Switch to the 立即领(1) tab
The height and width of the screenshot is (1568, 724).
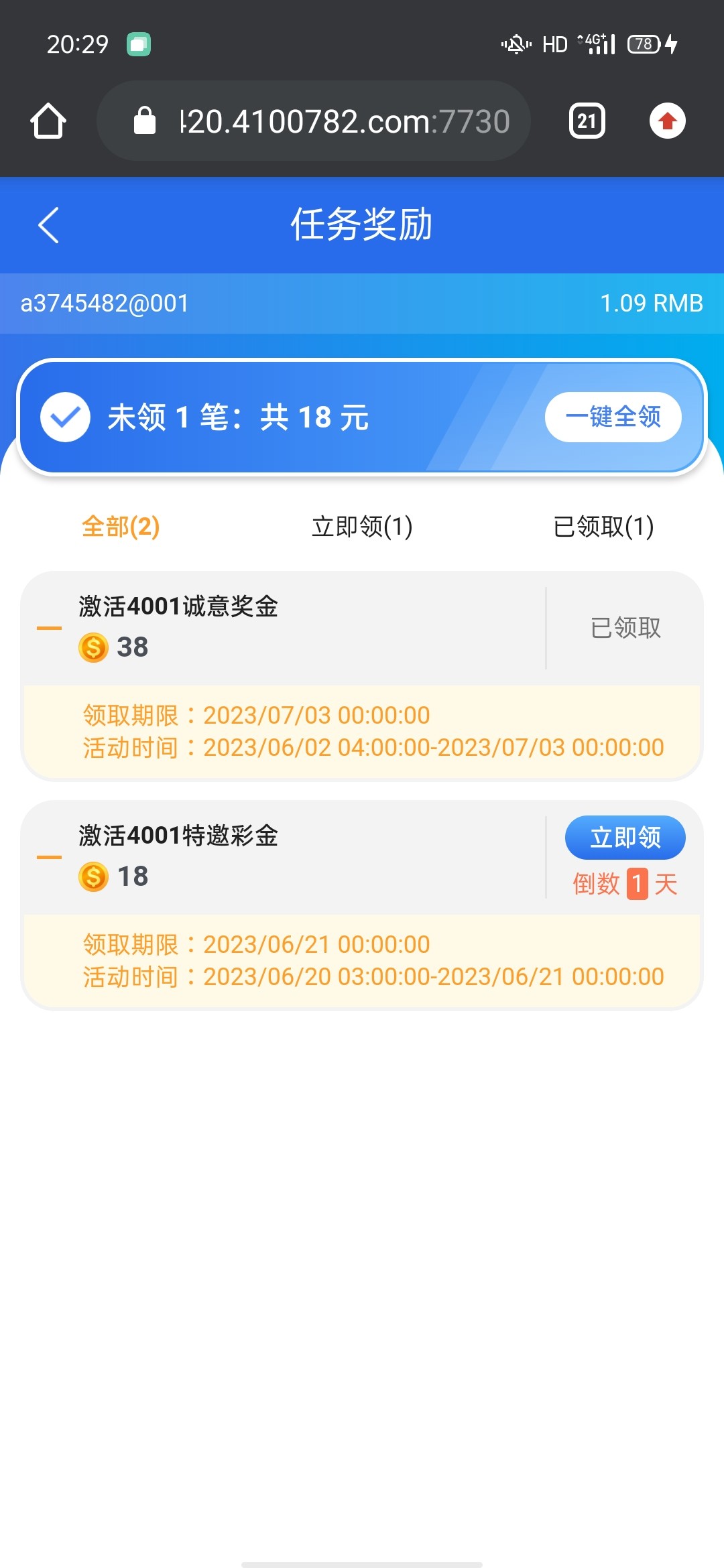point(362,527)
